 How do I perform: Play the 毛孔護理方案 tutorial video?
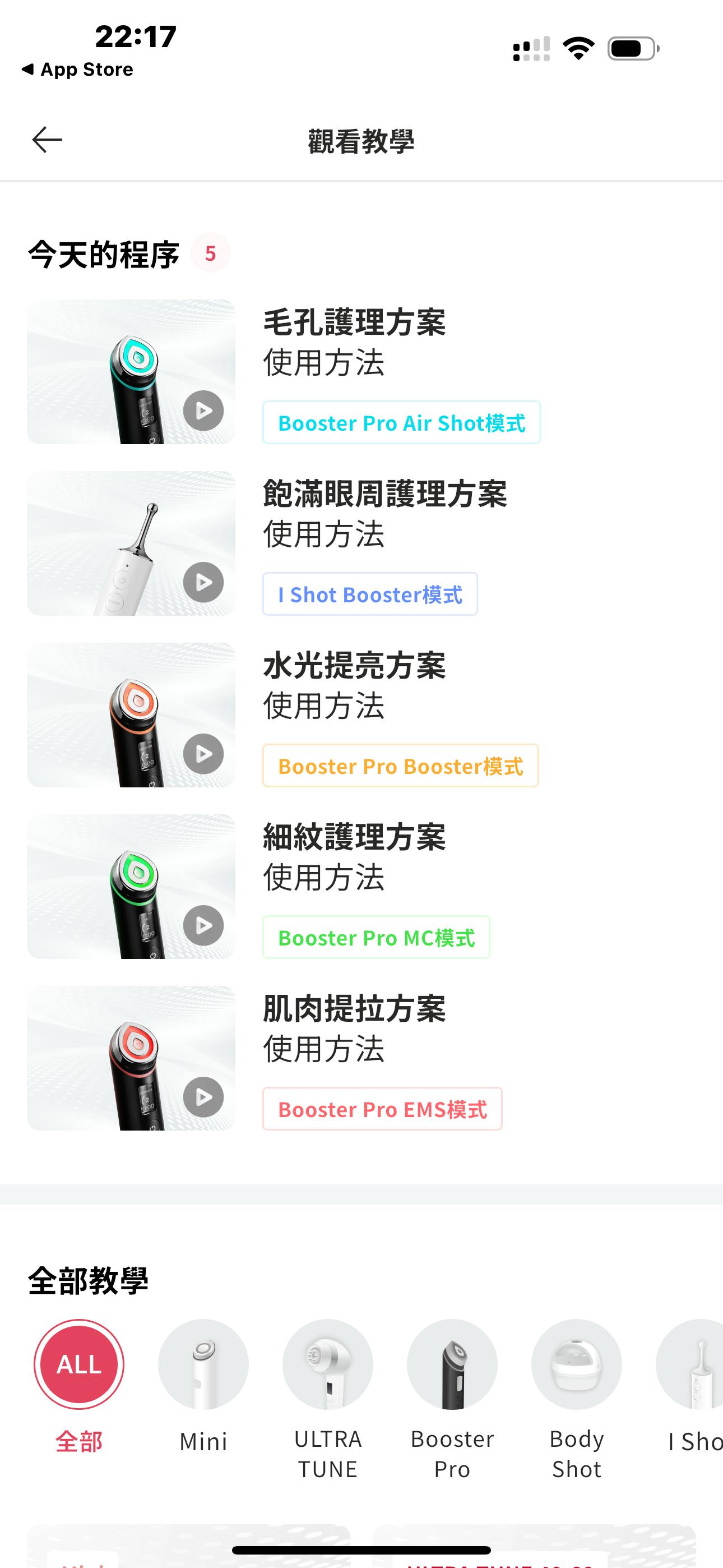pyautogui.click(x=203, y=411)
